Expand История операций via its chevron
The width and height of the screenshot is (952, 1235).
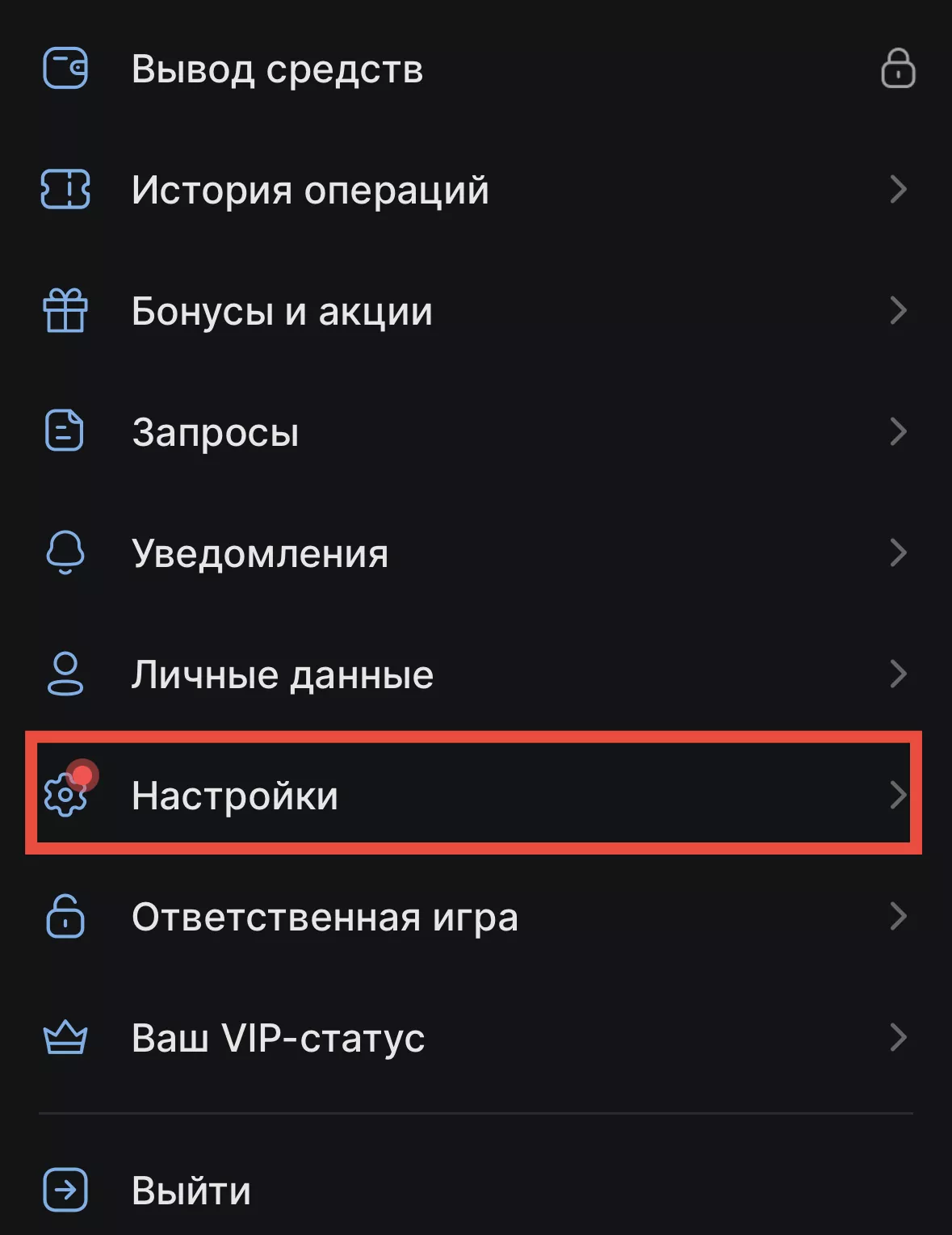[900, 191]
